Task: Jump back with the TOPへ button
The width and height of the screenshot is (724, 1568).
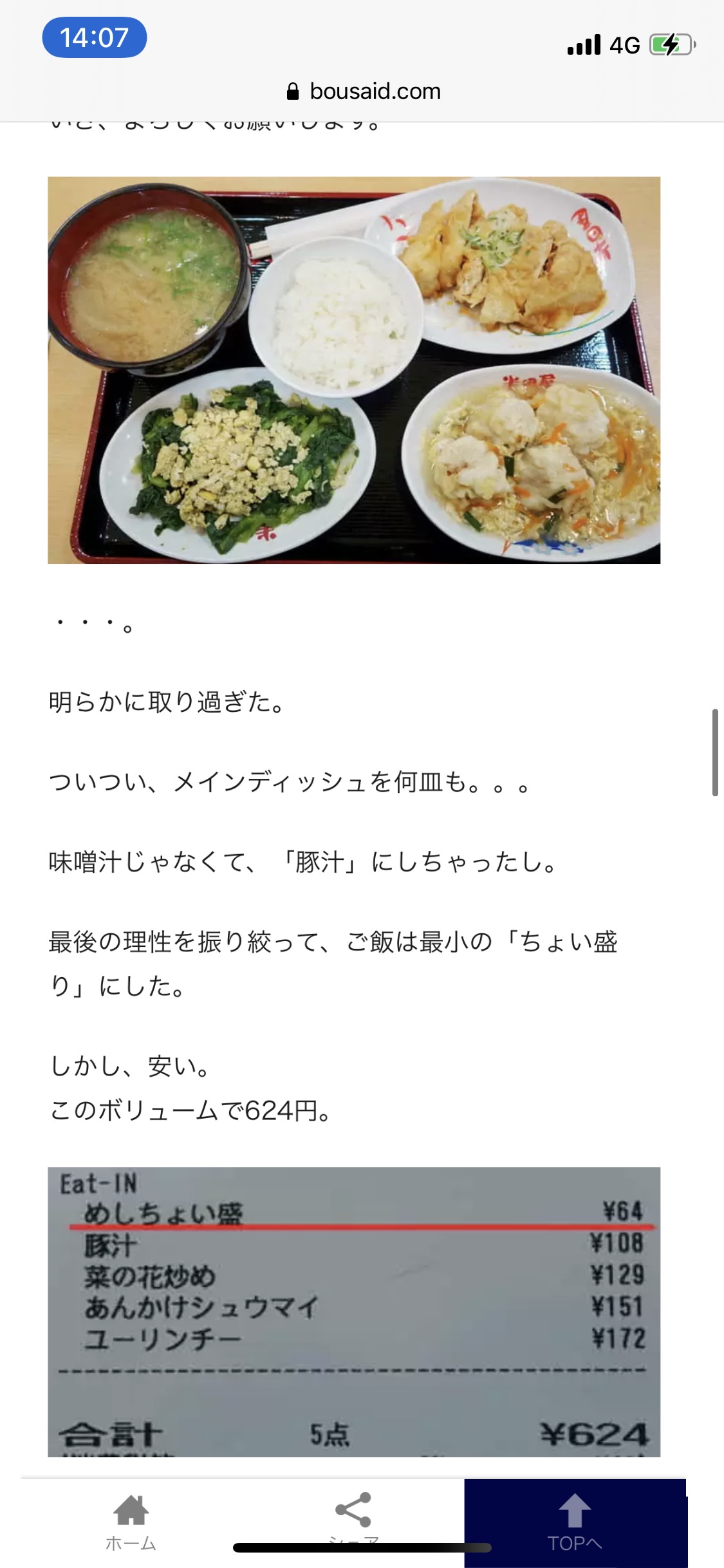Action: click(575, 1522)
